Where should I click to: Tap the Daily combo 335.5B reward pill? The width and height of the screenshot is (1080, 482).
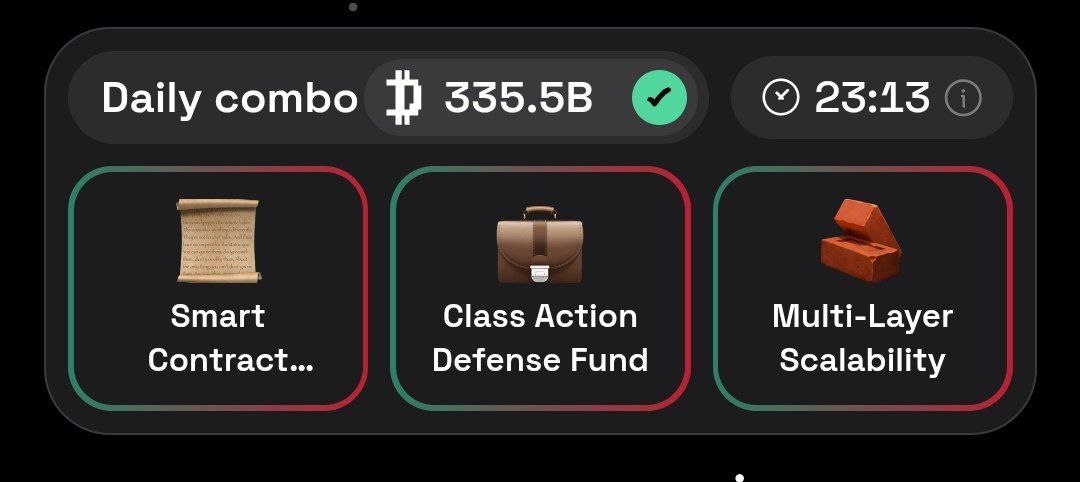click(x=535, y=98)
